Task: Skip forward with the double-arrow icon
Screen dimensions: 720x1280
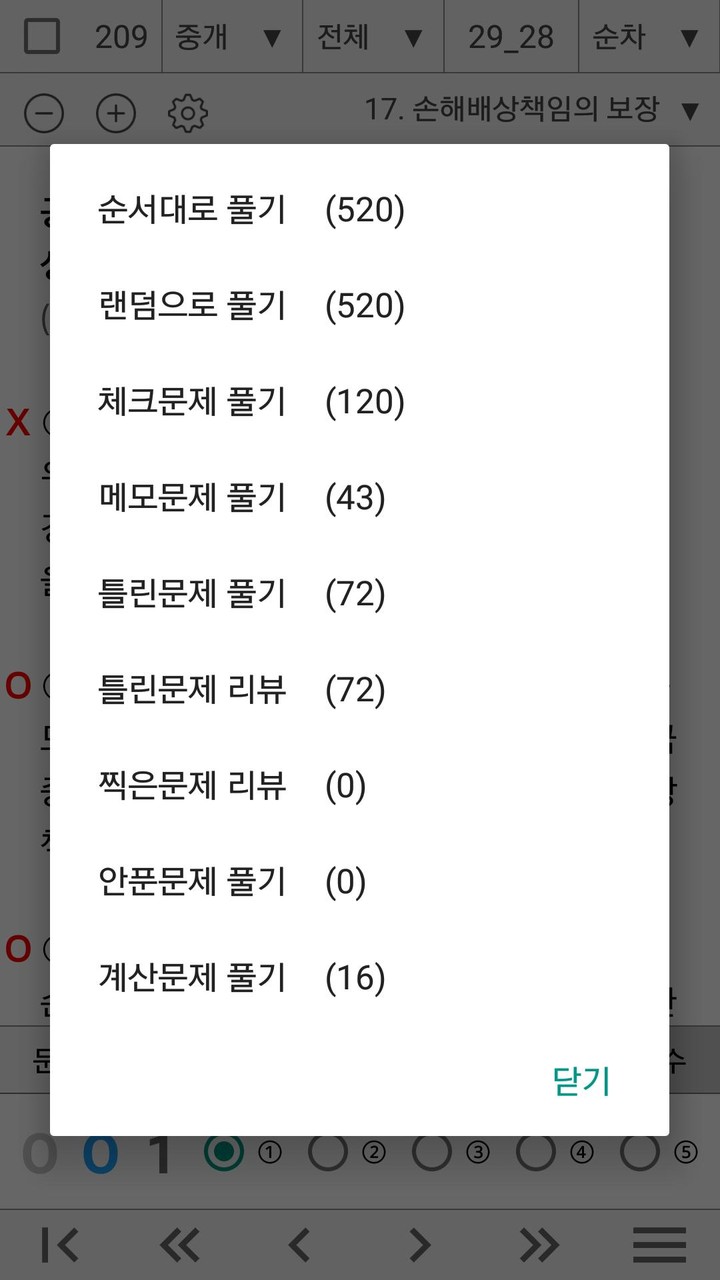Action: [538, 1243]
